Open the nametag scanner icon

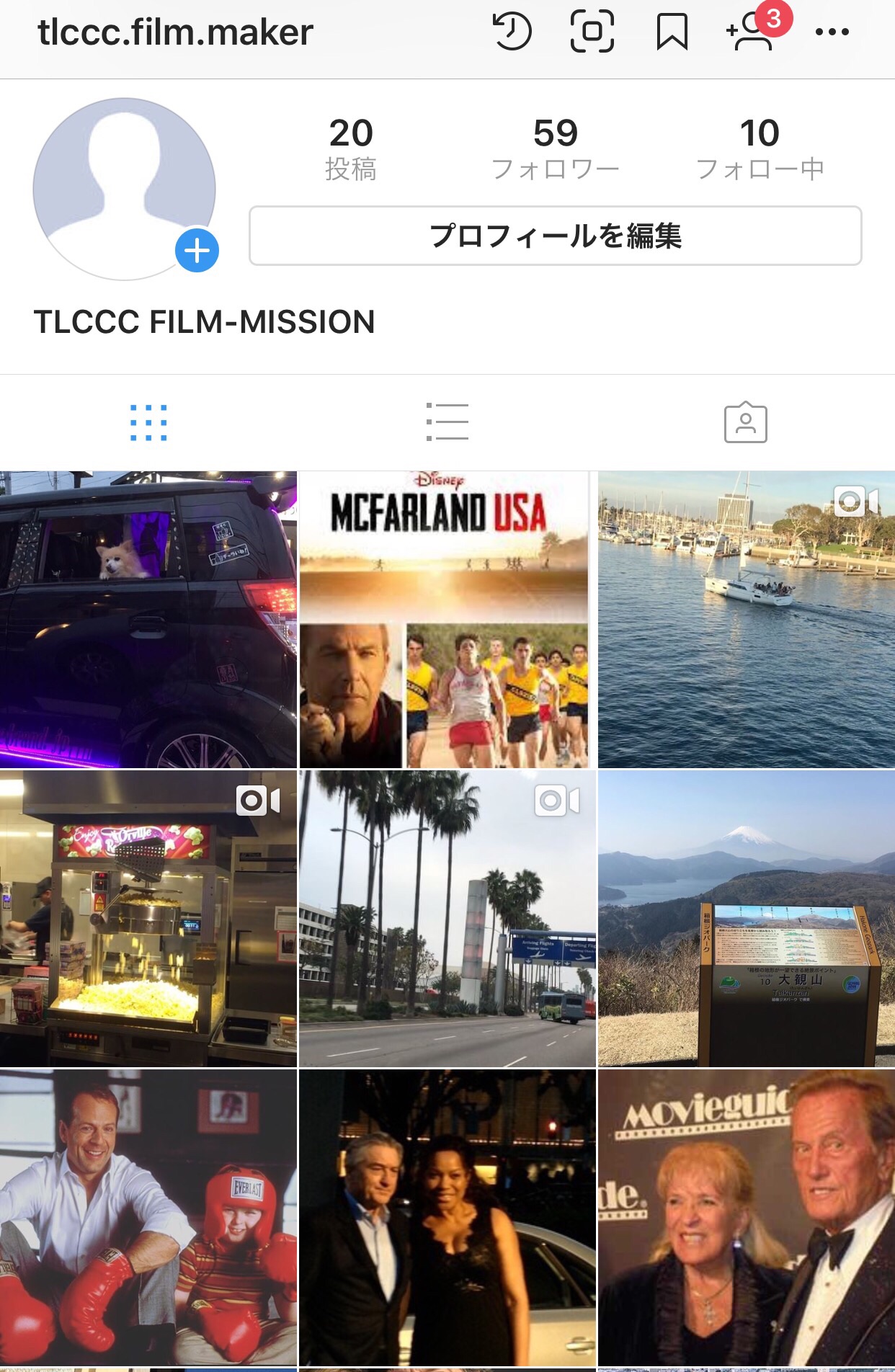[x=592, y=32]
